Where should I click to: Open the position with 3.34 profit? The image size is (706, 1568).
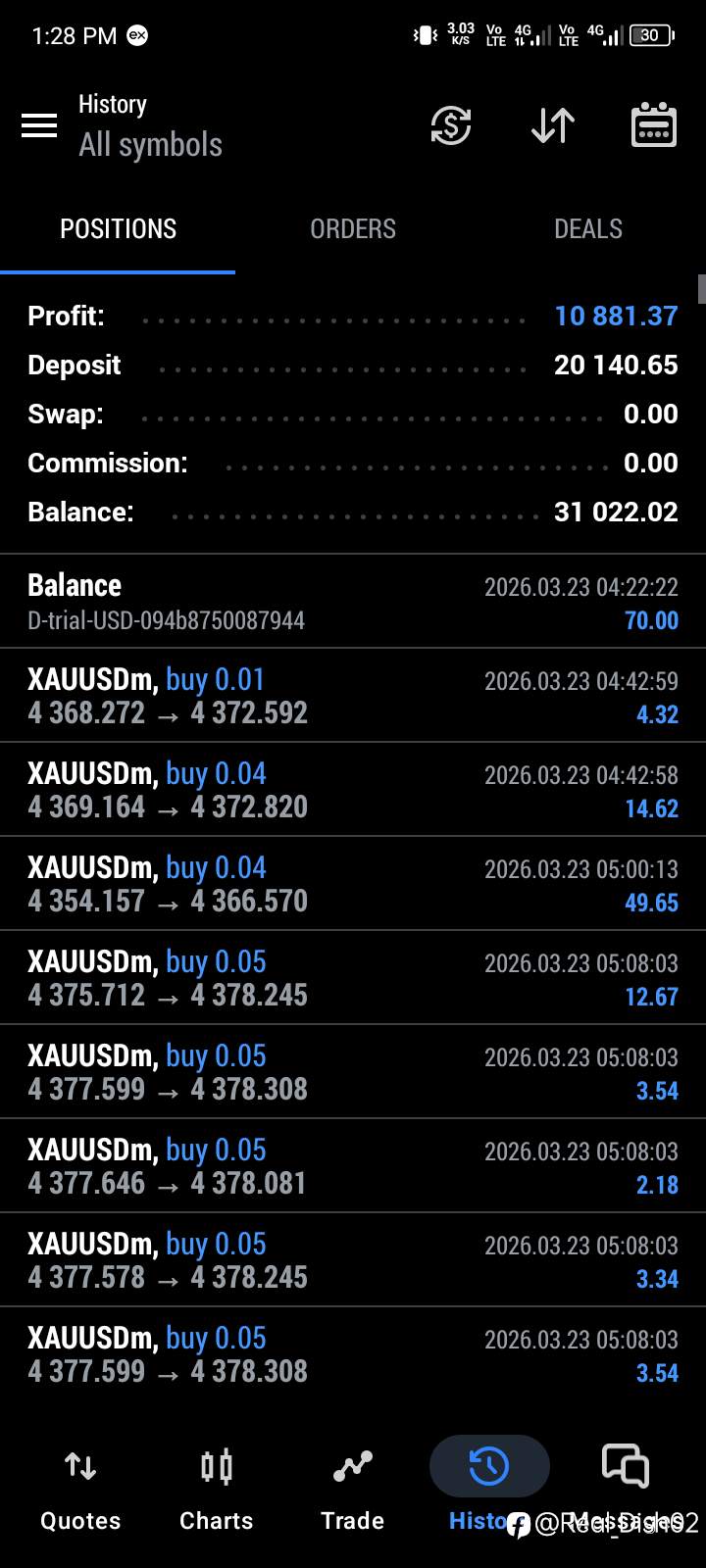point(353,1260)
